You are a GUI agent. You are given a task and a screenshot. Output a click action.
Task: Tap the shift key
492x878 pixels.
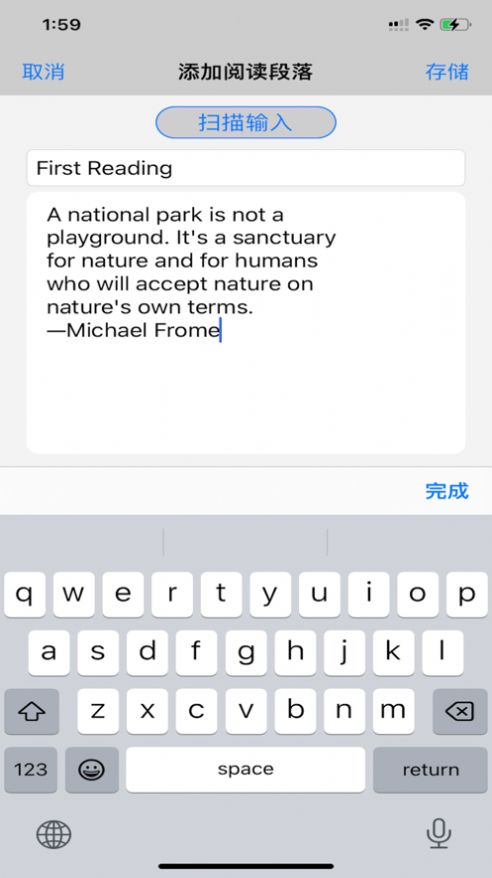(32, 711)
